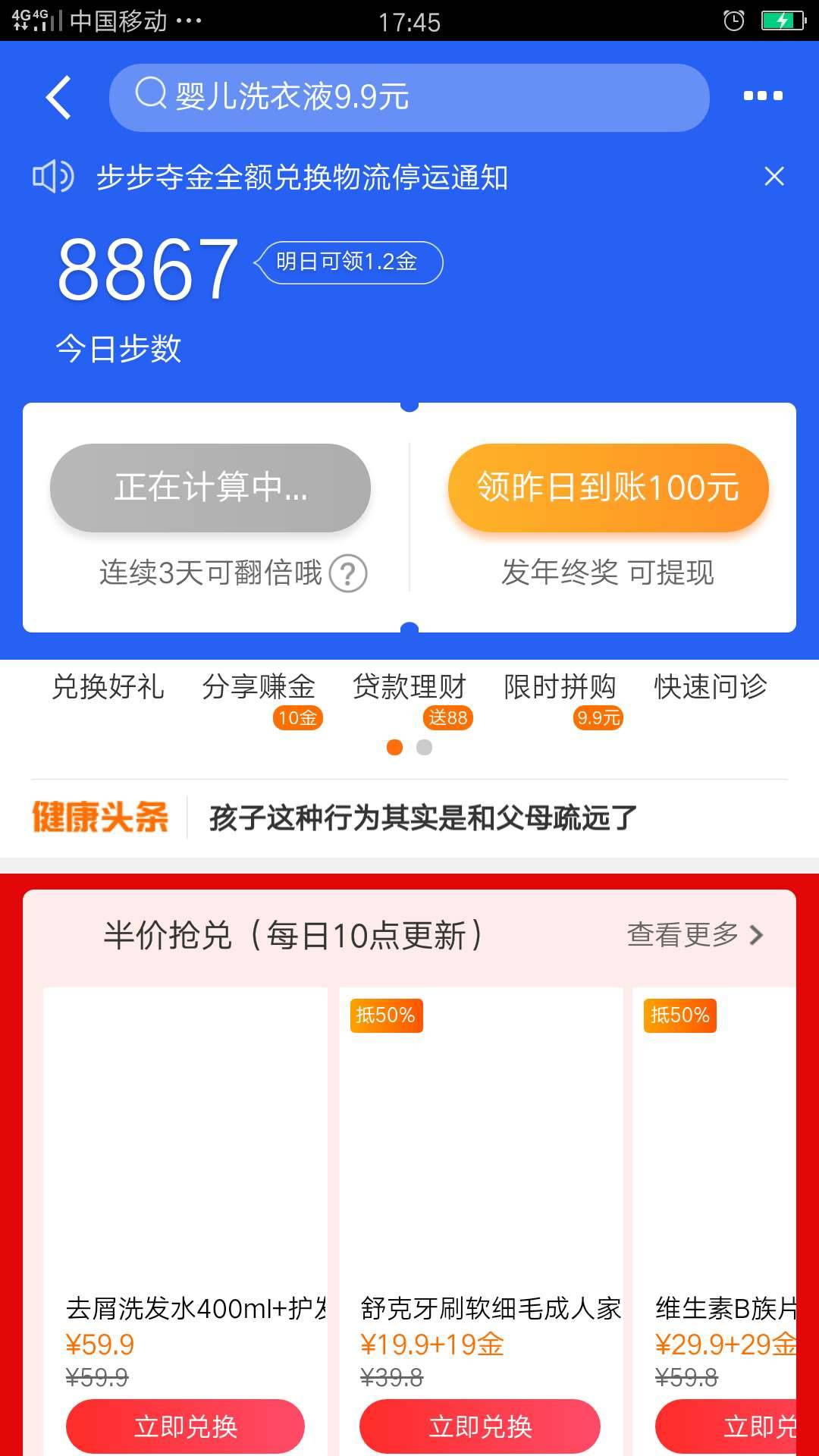Open the search bar for 婴儿洗衣液
This screenshot has height=1456, width=819.
[x=409, y=98]
